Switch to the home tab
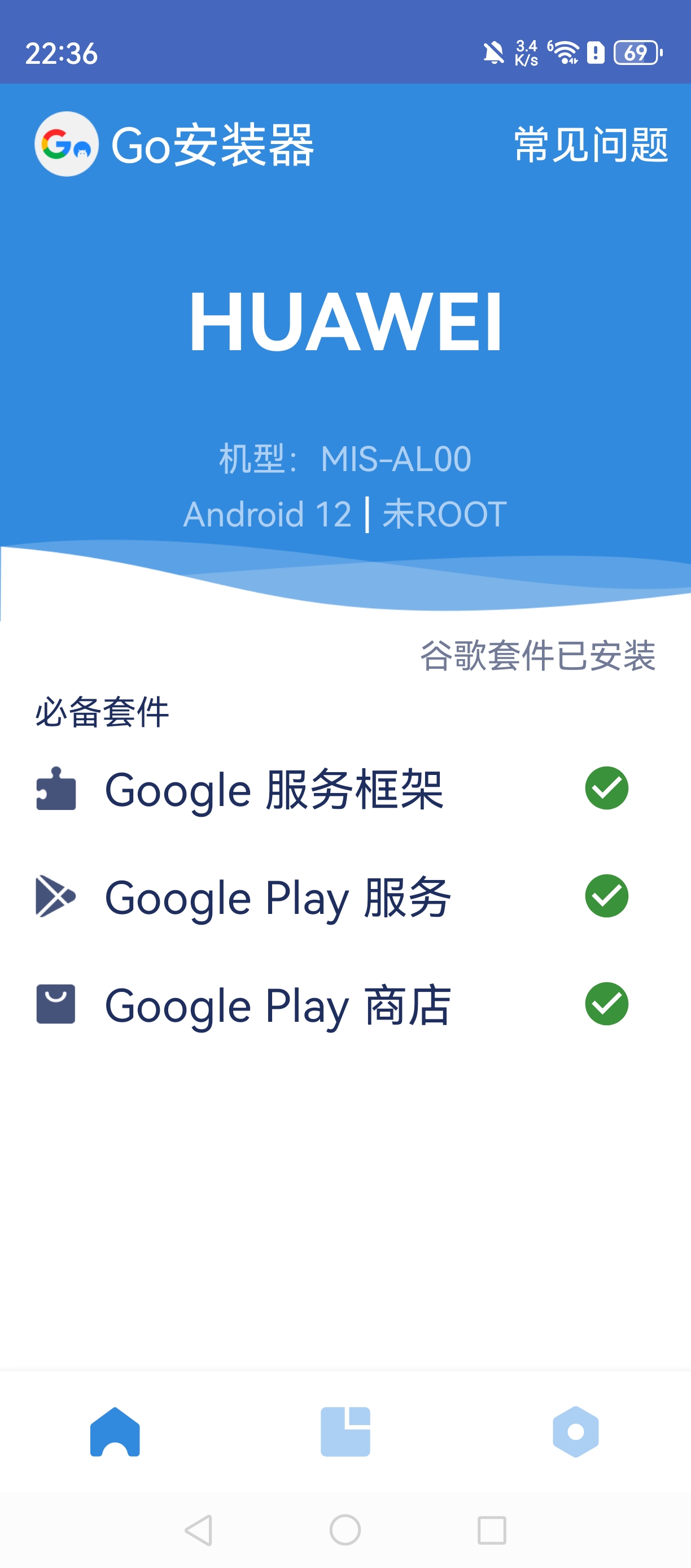 tap(115, 1432)
